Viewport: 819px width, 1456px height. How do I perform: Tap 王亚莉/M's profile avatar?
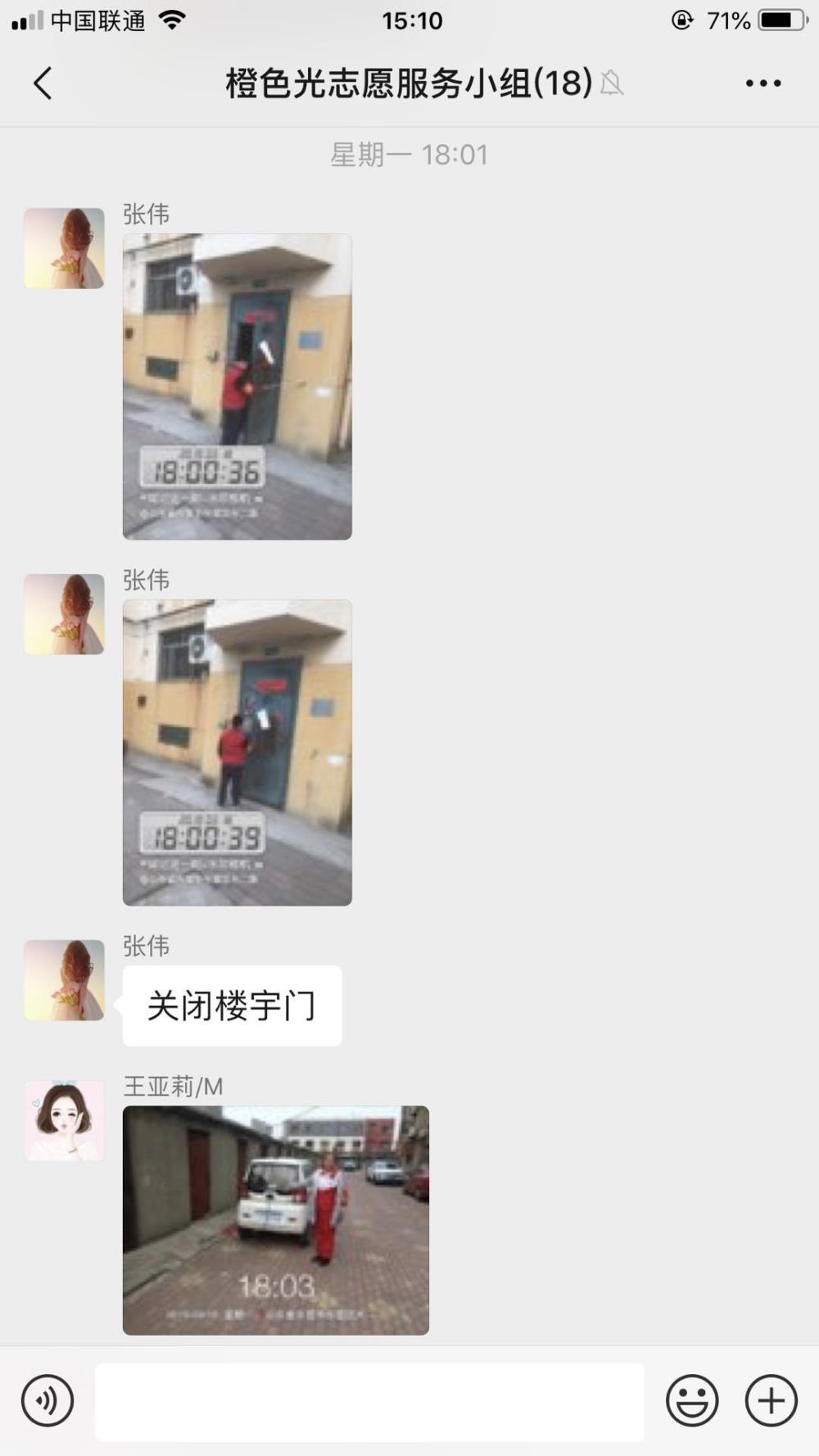tap(64, 1120)
